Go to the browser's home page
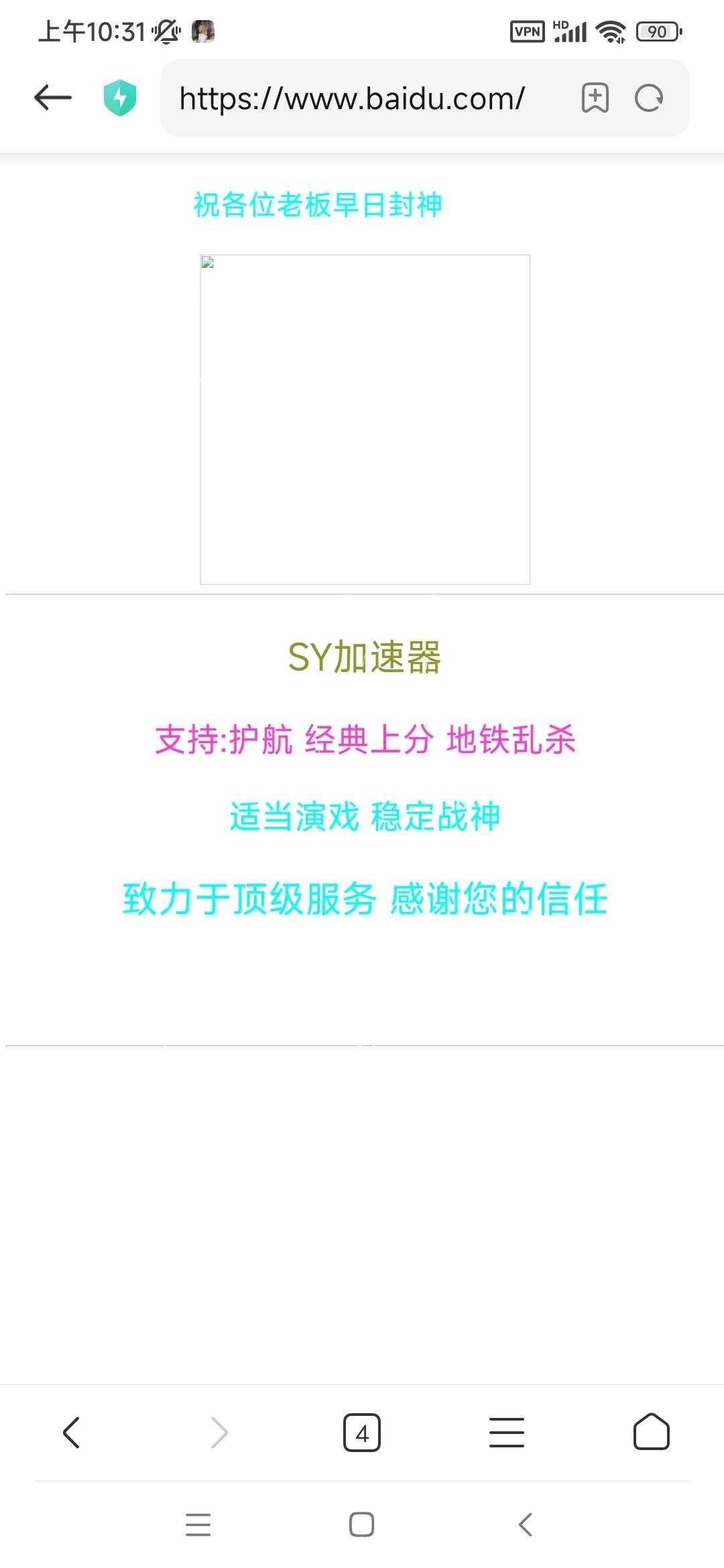Image resolution: width=724 pixels, height=1568 pixels. 651,1433
